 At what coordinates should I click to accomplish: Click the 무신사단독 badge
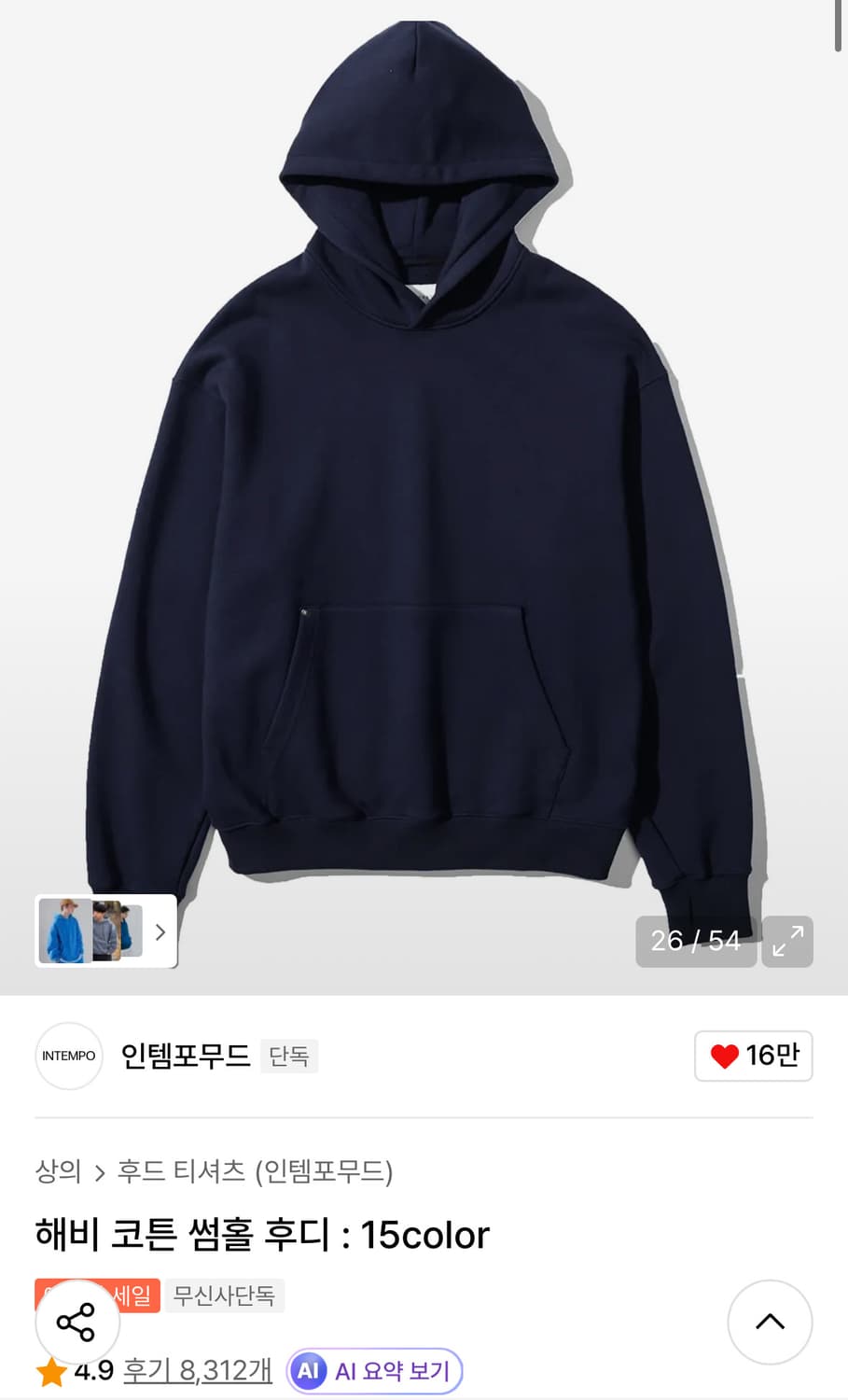[x=225, y=1295]
